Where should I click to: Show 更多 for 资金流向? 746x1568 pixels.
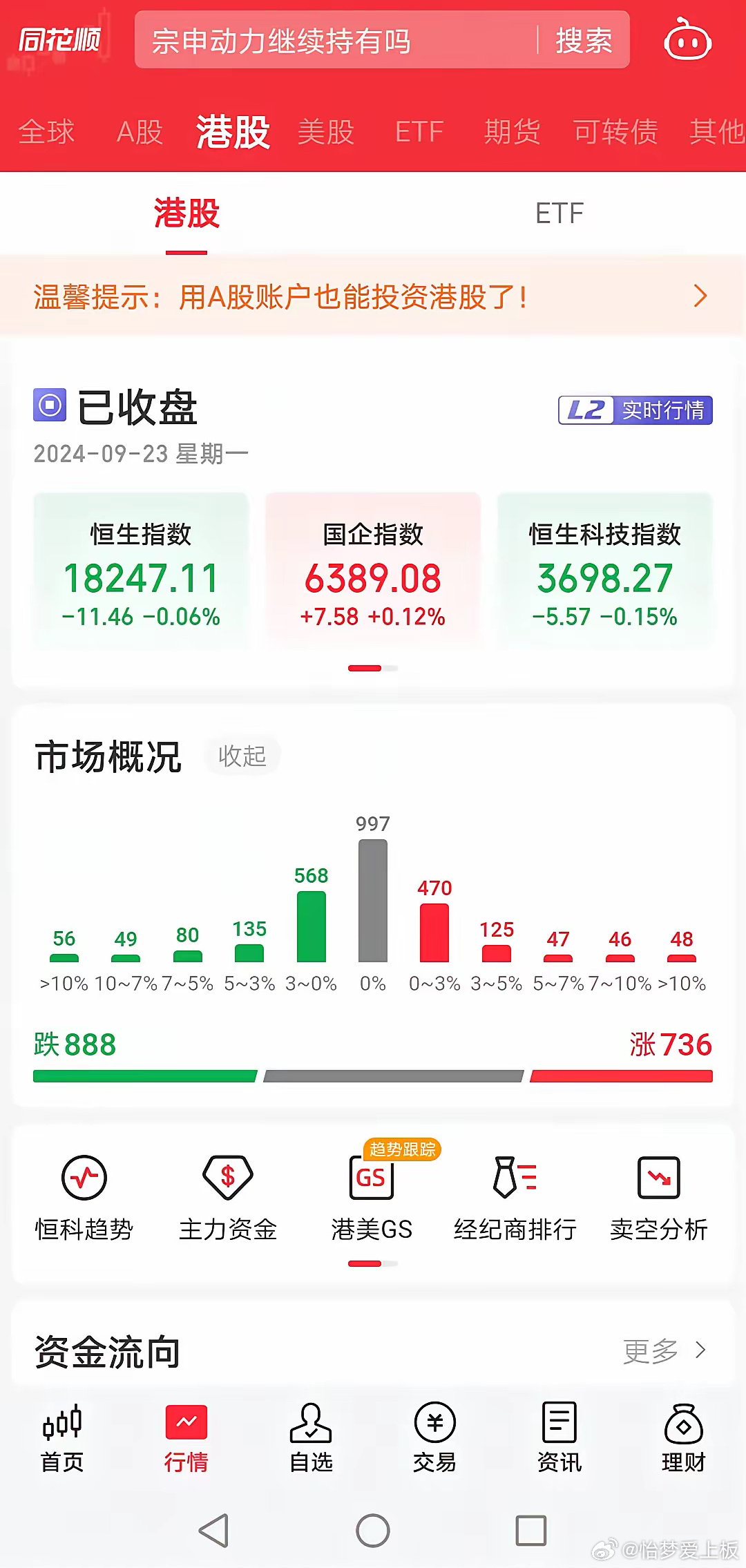coord(663,1351)
